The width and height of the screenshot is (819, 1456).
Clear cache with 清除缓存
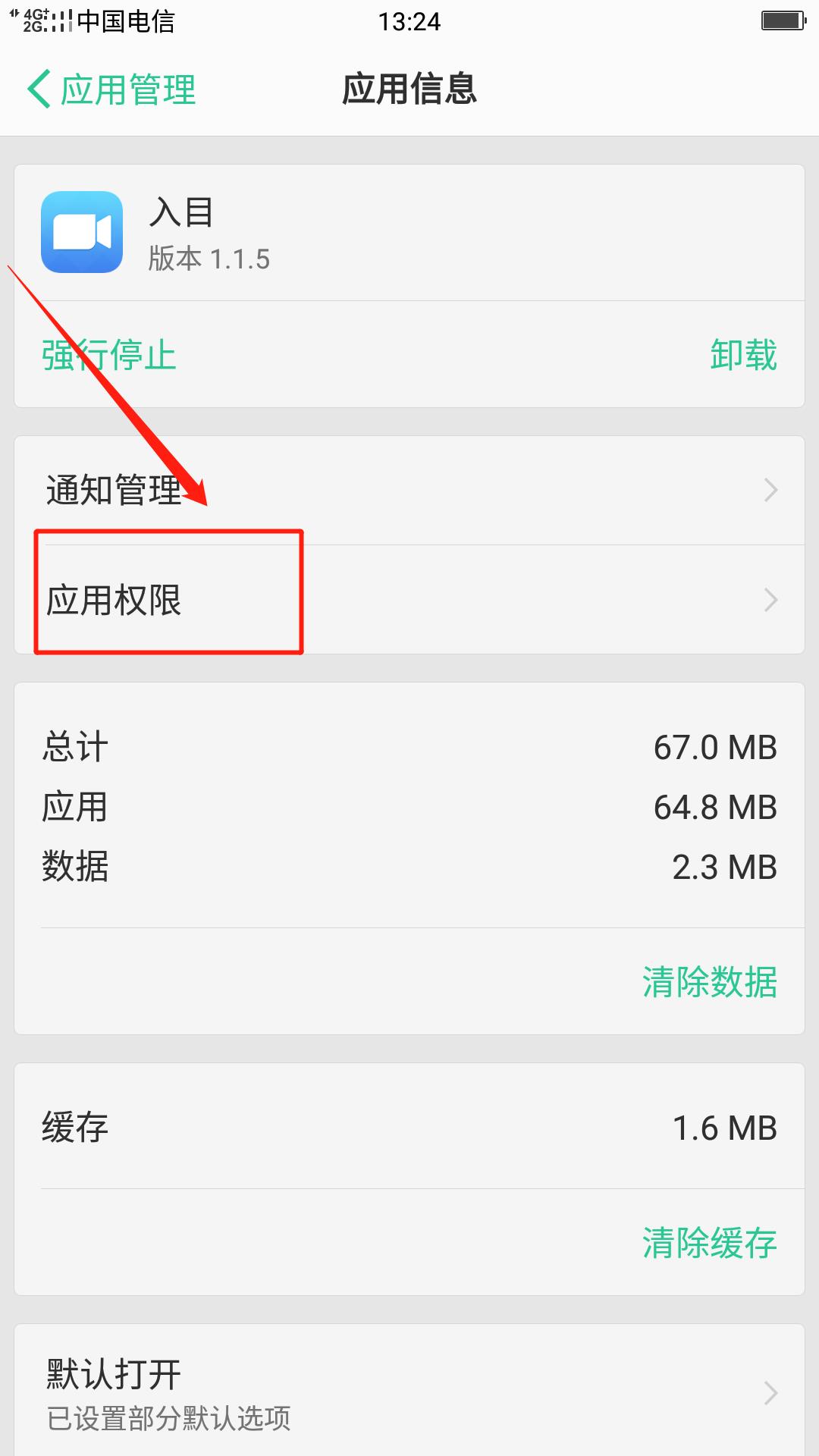(x=710, y=1242)
